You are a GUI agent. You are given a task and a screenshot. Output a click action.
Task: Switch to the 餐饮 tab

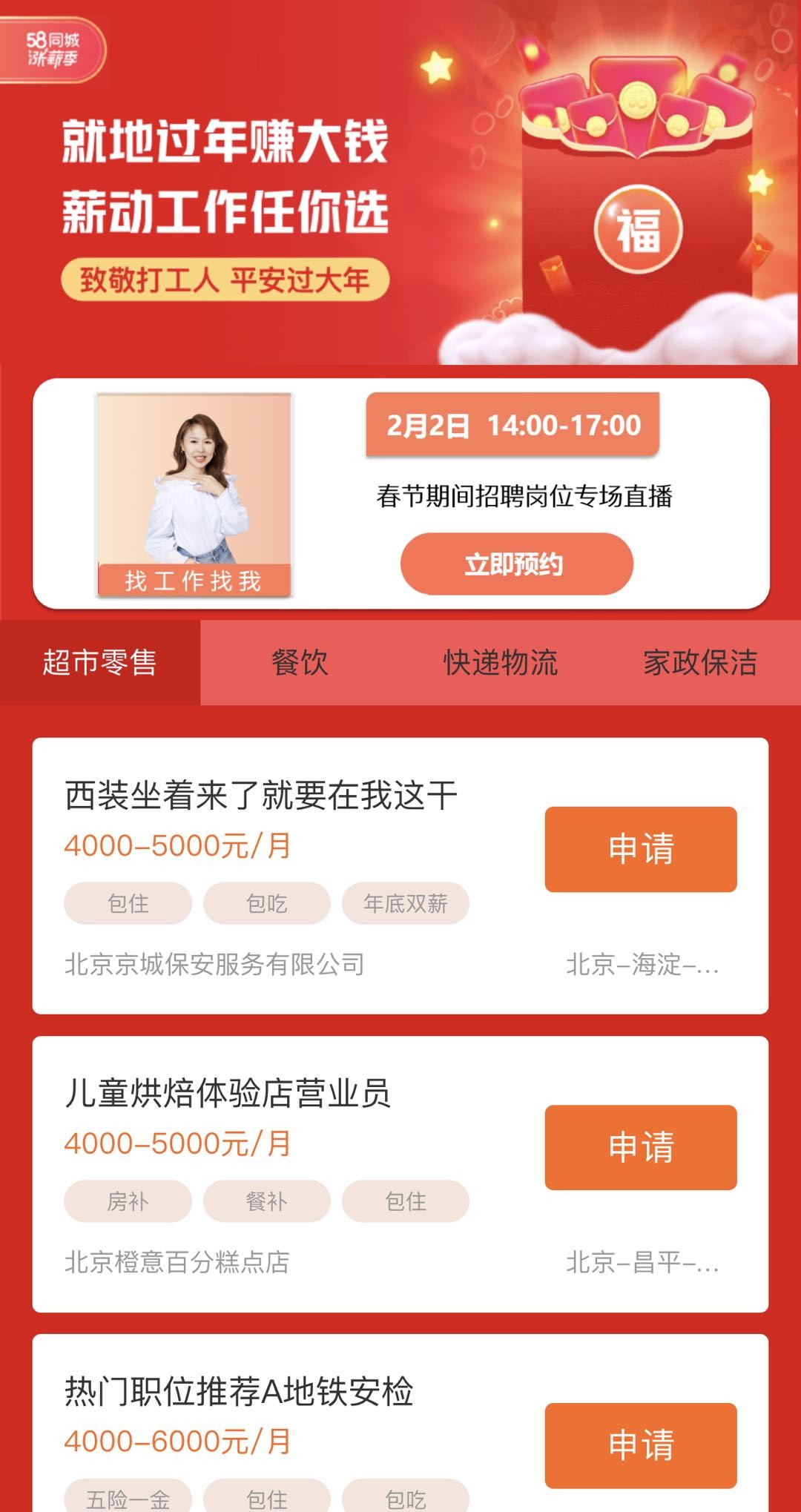300,662
